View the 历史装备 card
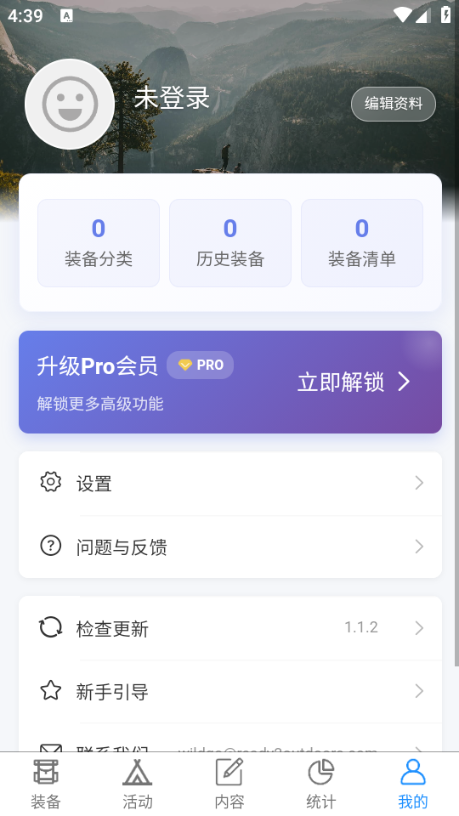459x816 pixels. 230,243
